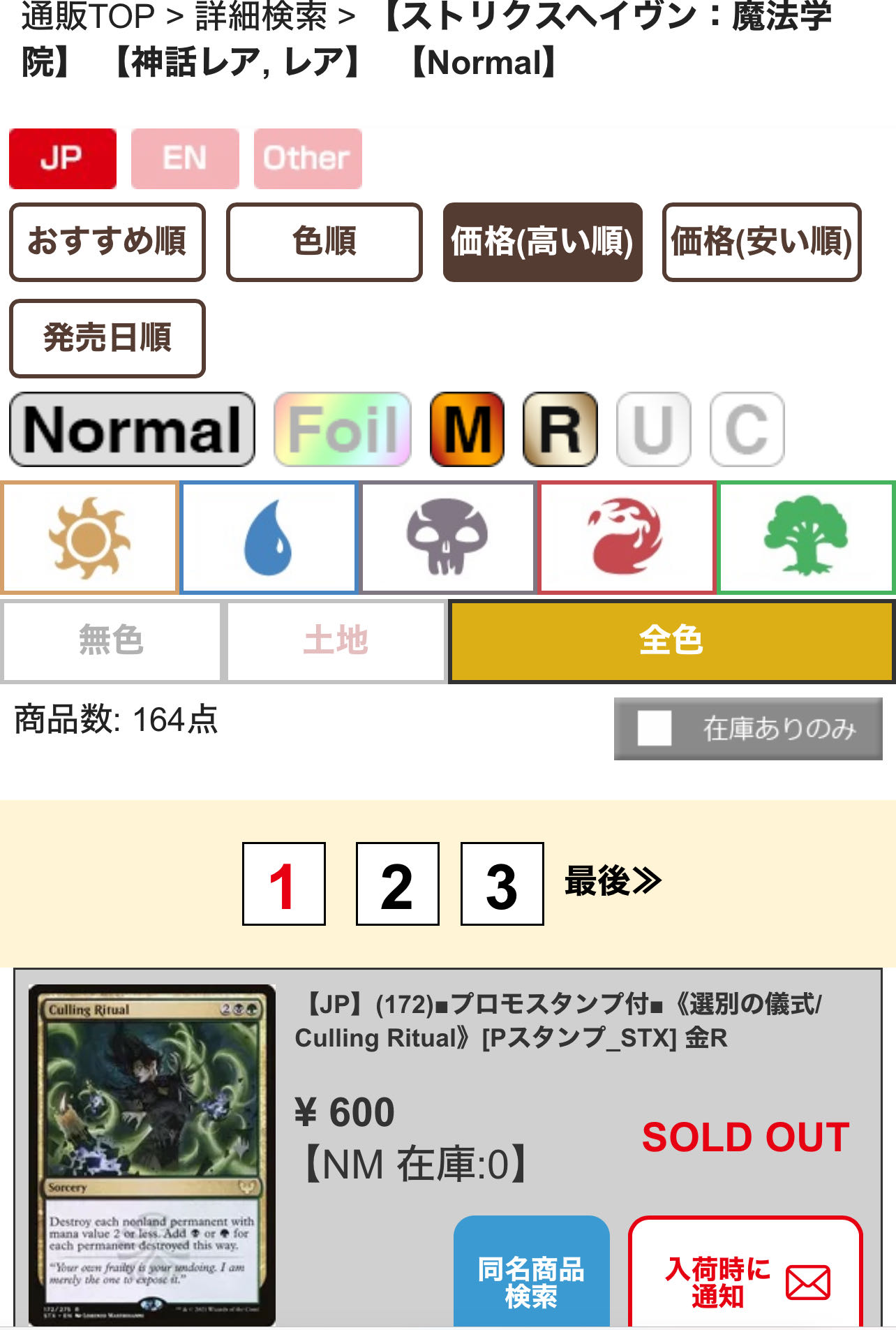Filter by blue water drop color

(269, 538)
